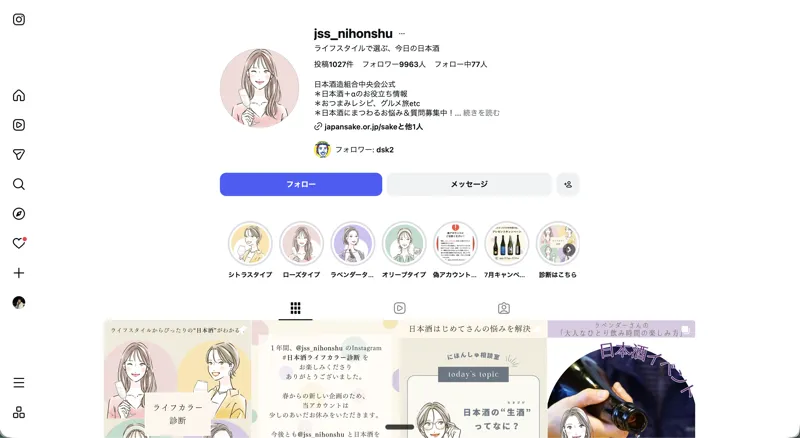Open options next to jss_nihonshu
This screenshot has width=800, height=438.
(x=402, y=34)
